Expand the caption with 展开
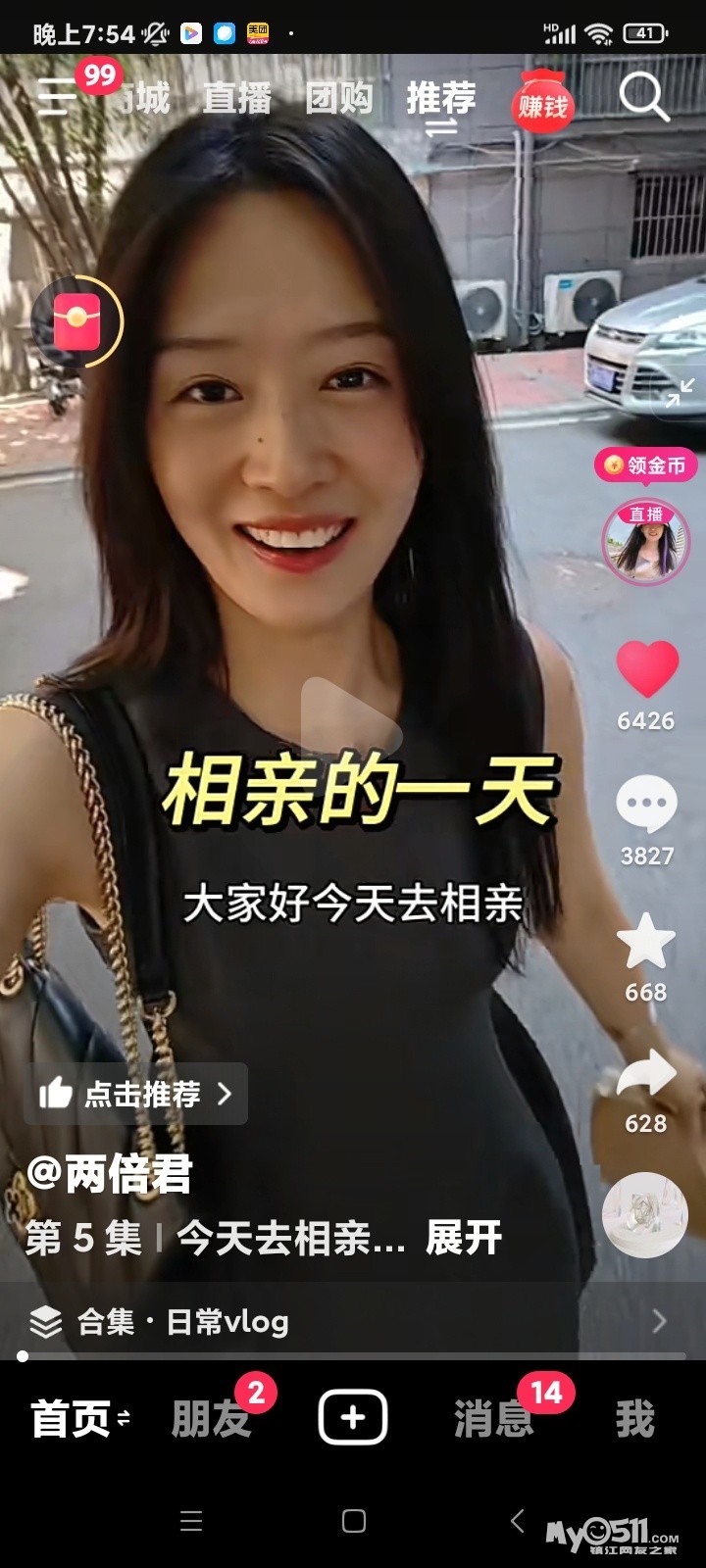This screenshot has height=1568, width=706. point(464,1239)
